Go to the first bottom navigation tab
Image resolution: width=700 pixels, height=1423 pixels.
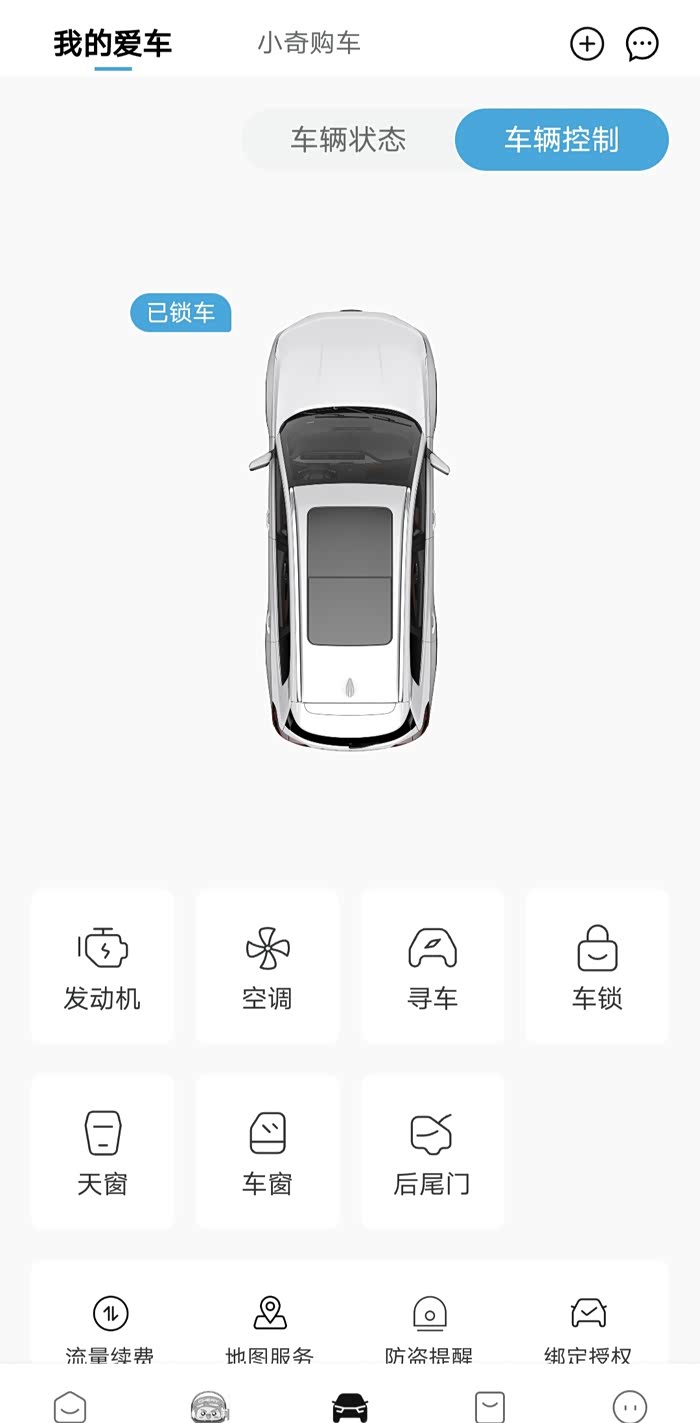tap(70, 1405)
